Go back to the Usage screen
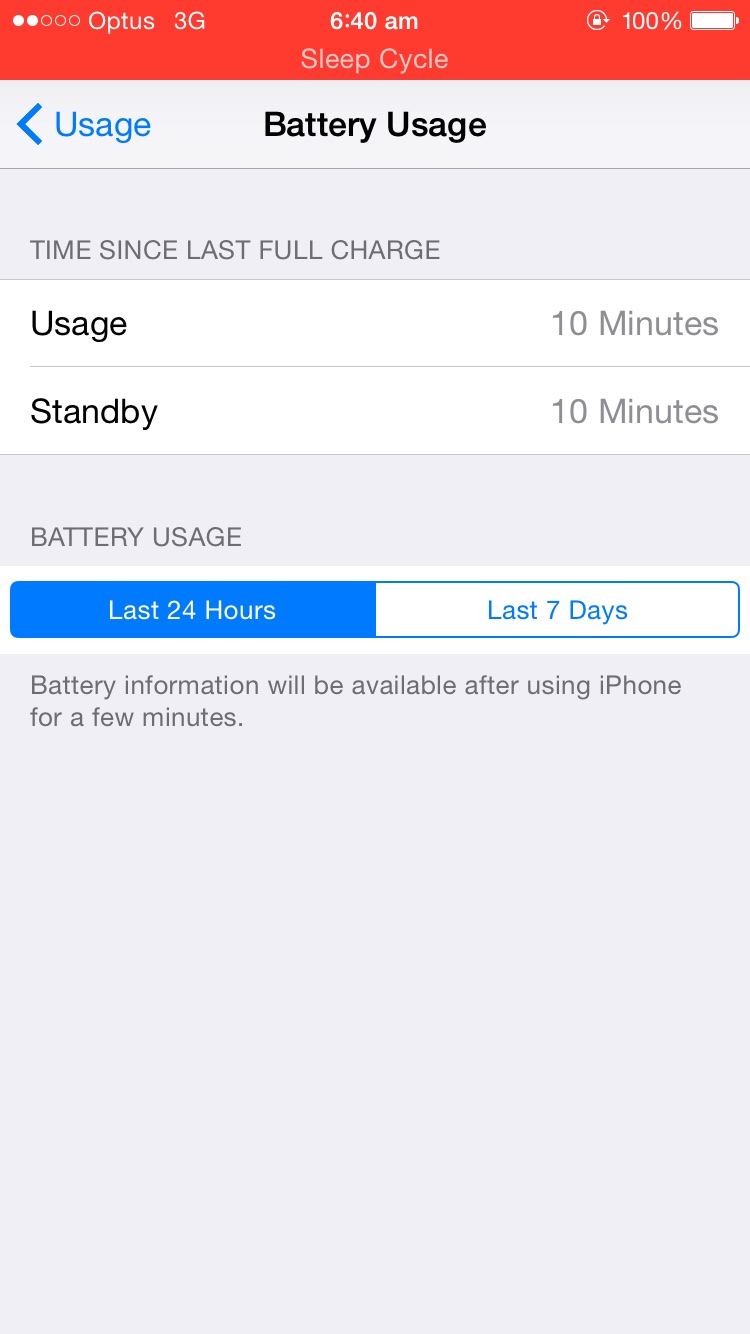Viewport: 750px width, 1334px height. click(x=84, y=125)
